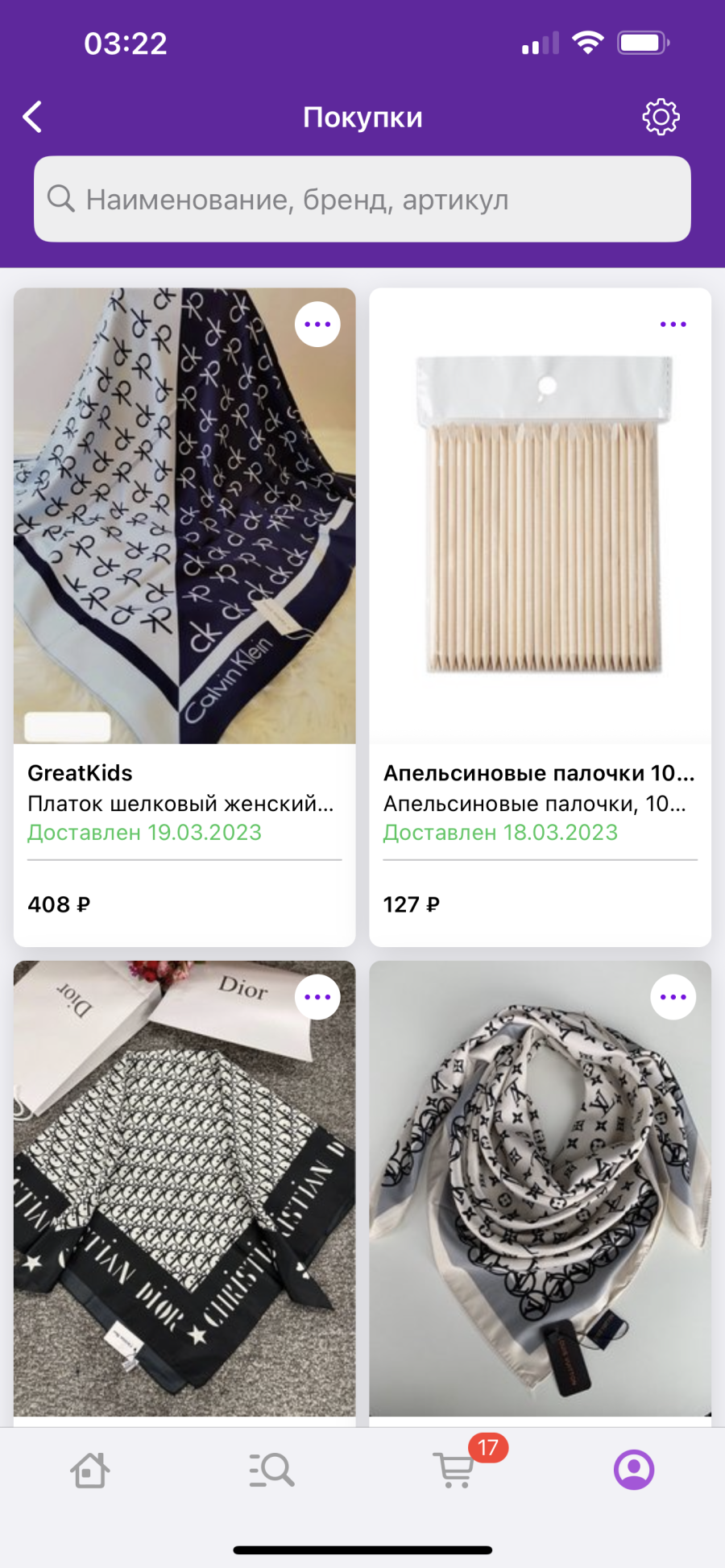This screenshot has width=725, height=1568.
Task: Open the three-dot menu on Dior scarf
Action: coord(317,997)
